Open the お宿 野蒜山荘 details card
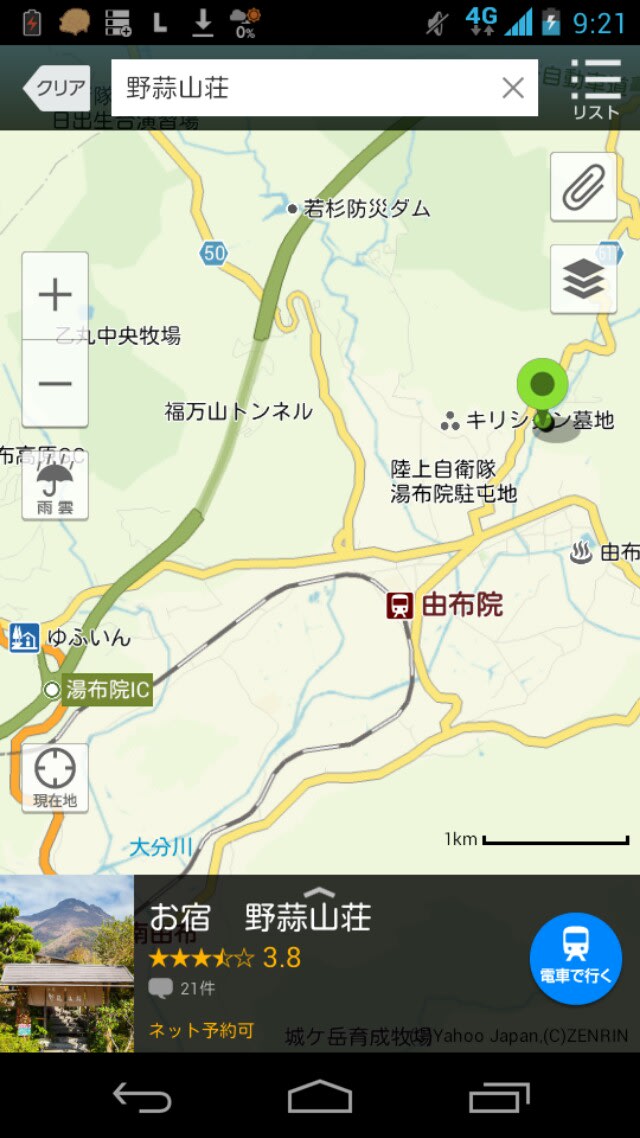The image size is (640, 1138). (x=330, y=960)
